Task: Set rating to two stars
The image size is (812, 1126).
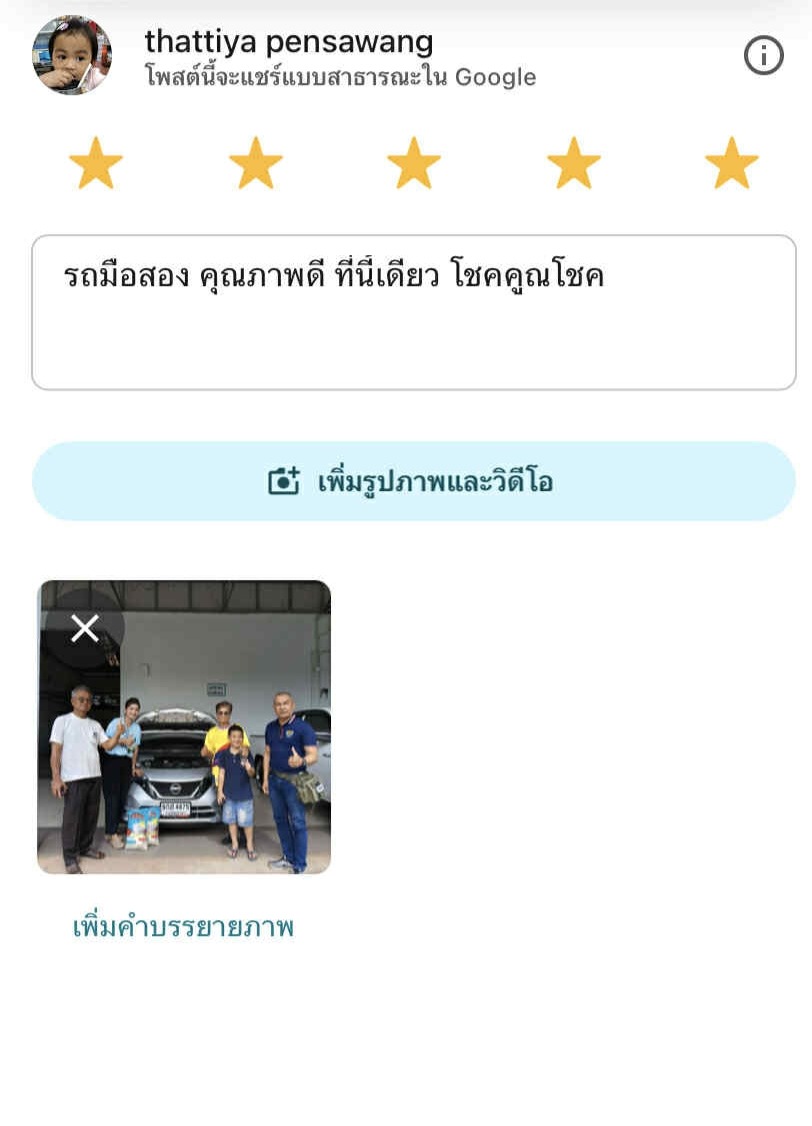Action: click(x=255, y=164)
